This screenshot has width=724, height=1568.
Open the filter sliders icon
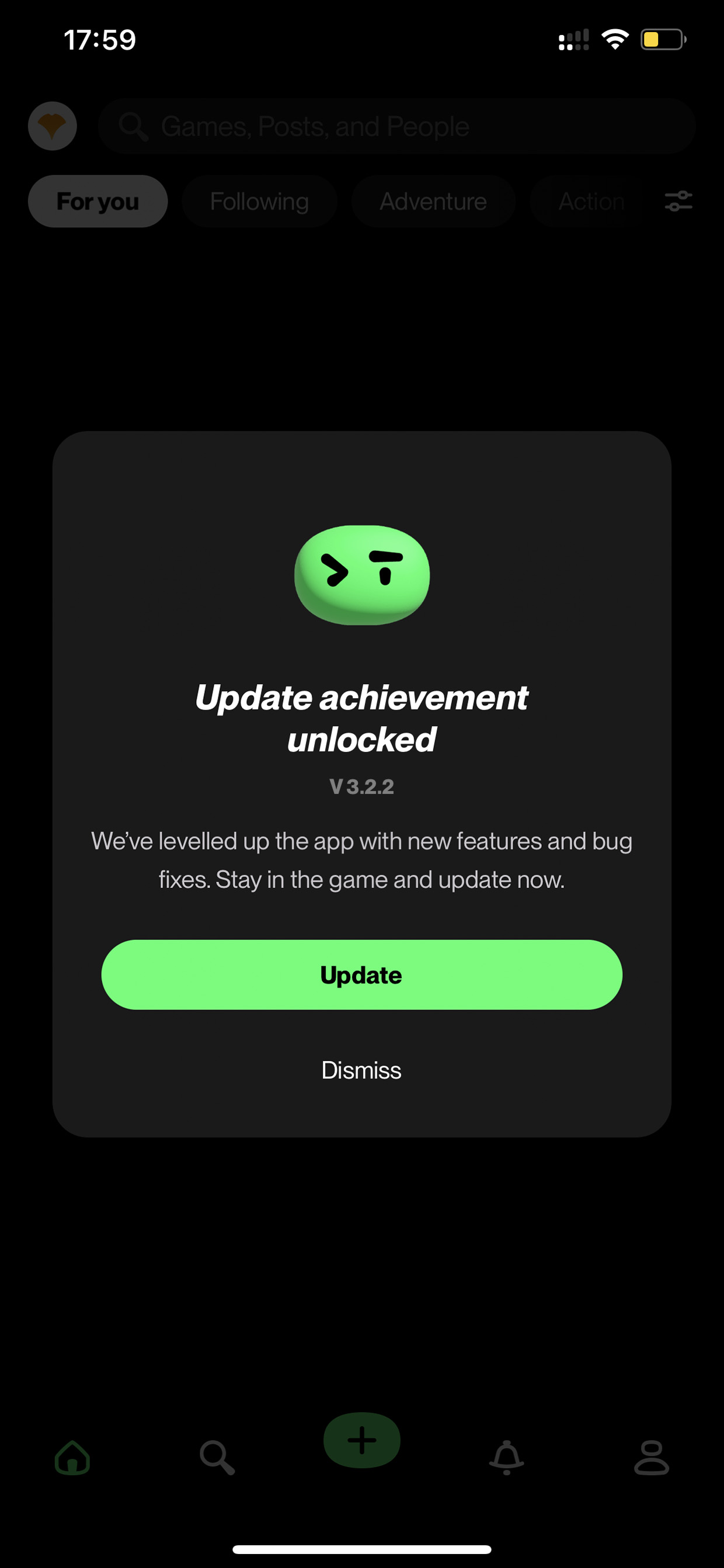[x=678, y=201]
